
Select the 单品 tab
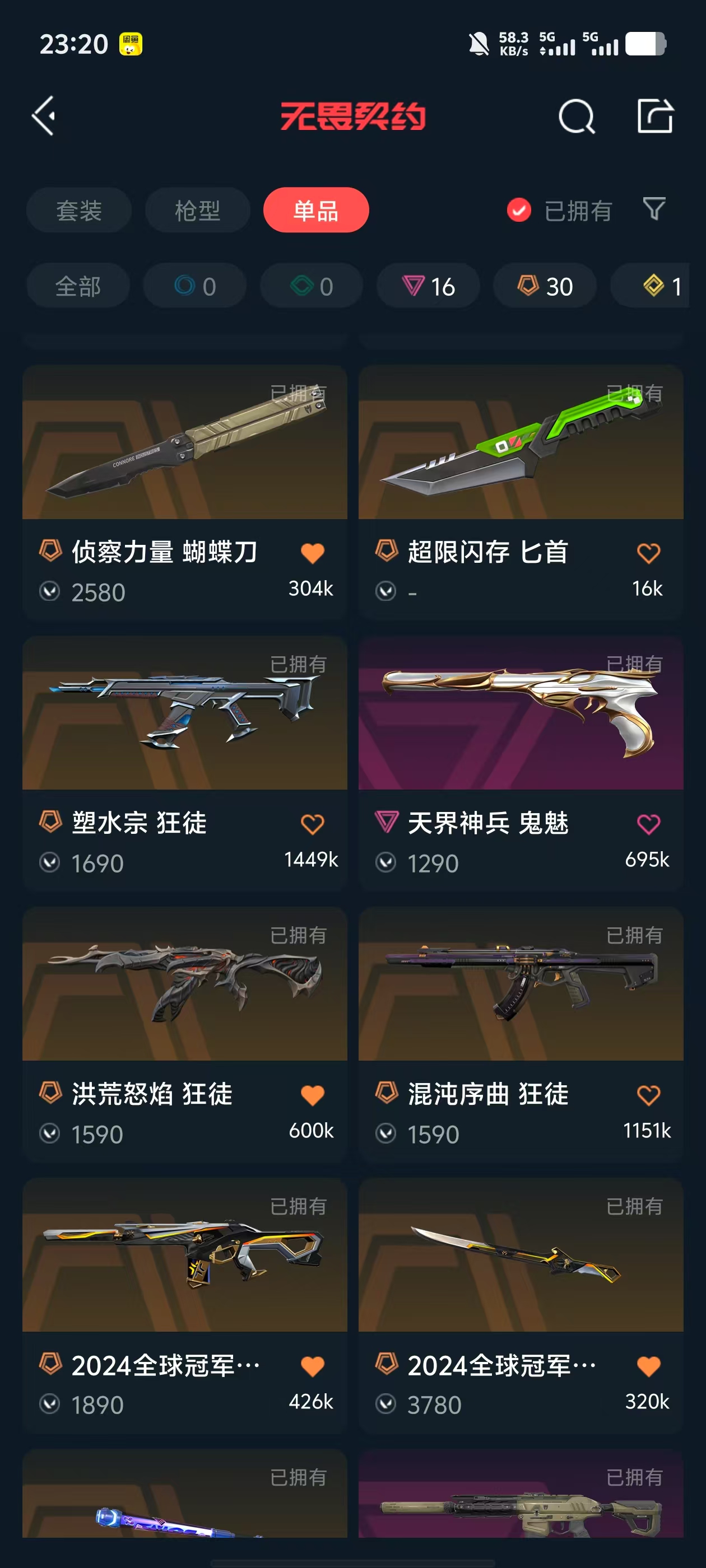[315, 211]
